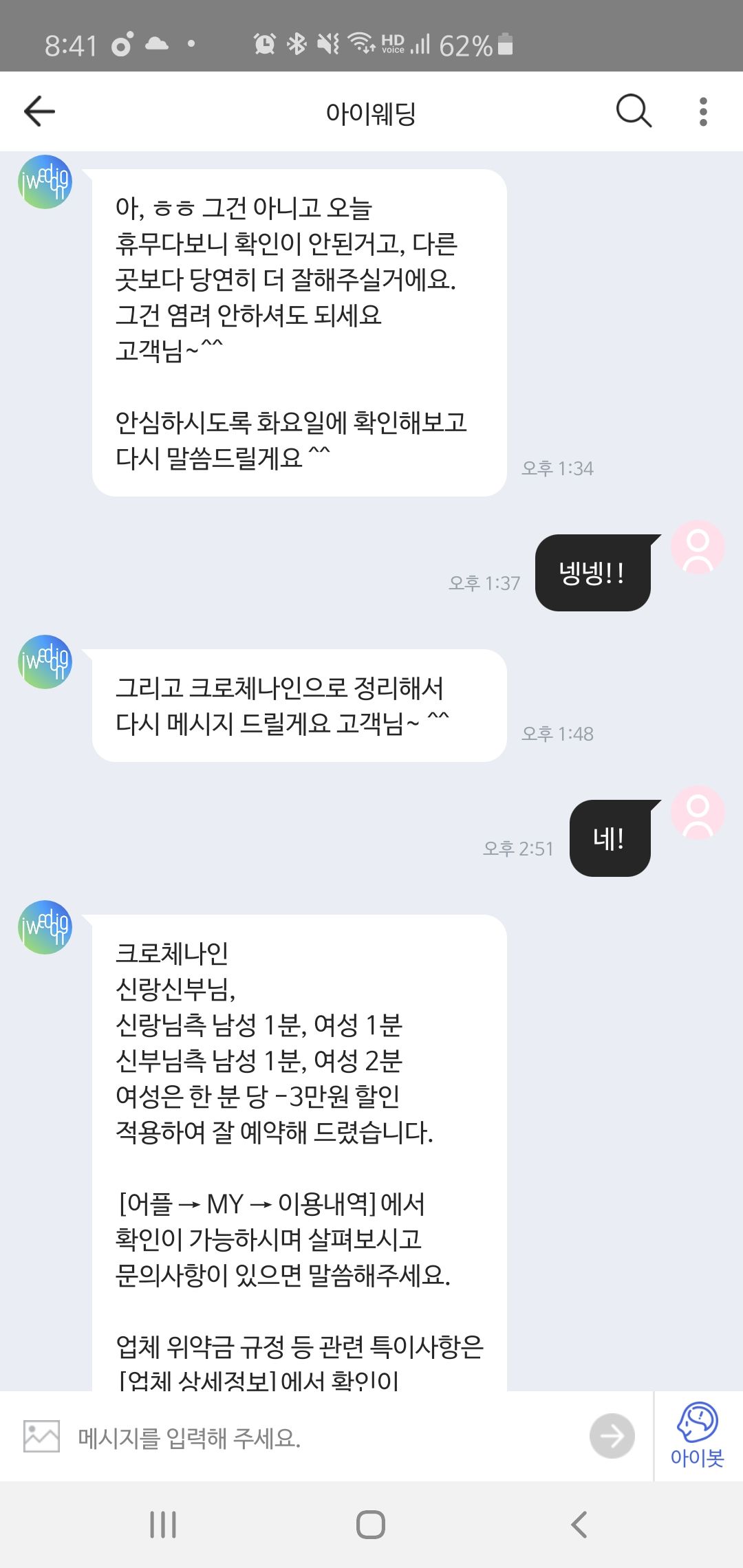Go back using the top-left arrow
The width and height of the screenshot is (743, 1568).
click(x=39, y=111)
